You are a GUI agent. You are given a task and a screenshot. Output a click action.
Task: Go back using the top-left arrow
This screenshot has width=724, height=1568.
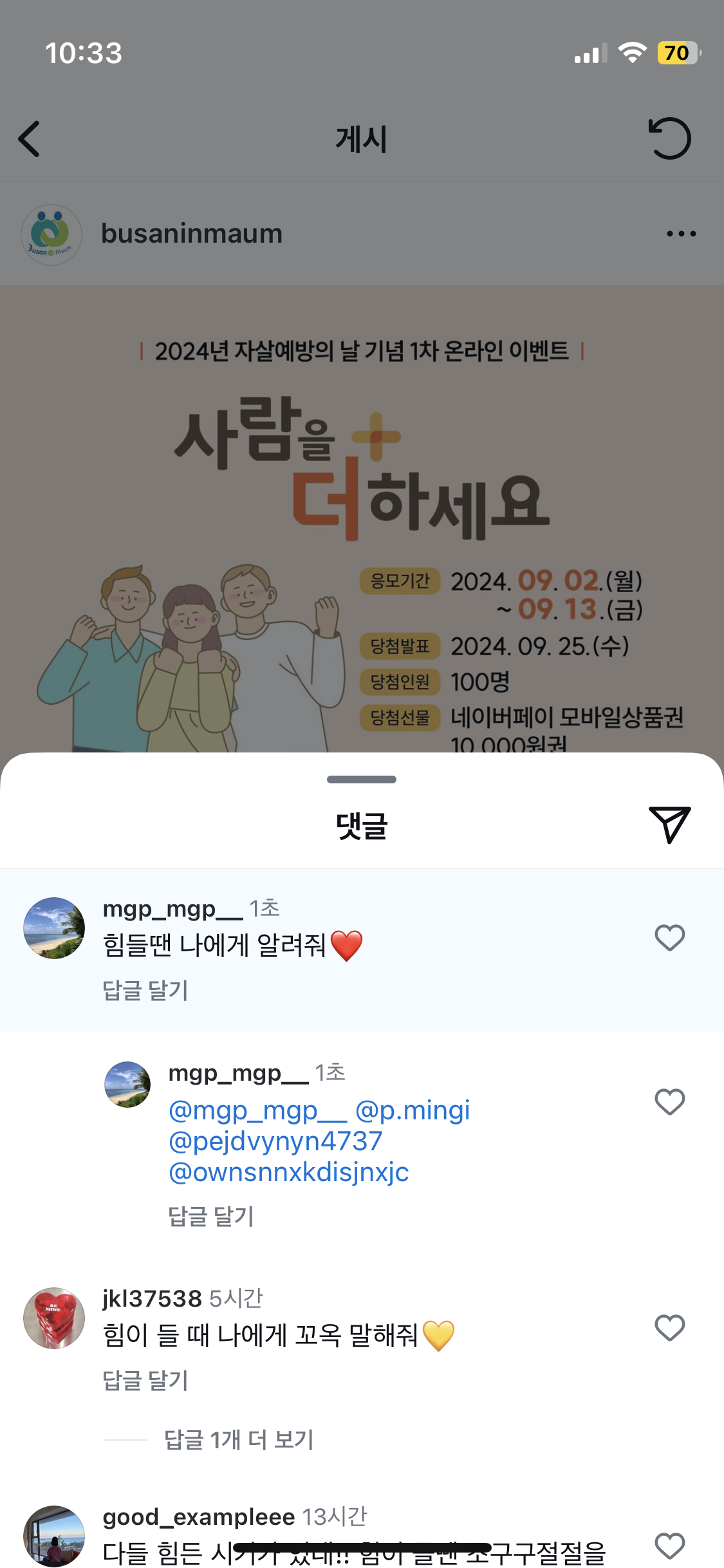point(30,139)
